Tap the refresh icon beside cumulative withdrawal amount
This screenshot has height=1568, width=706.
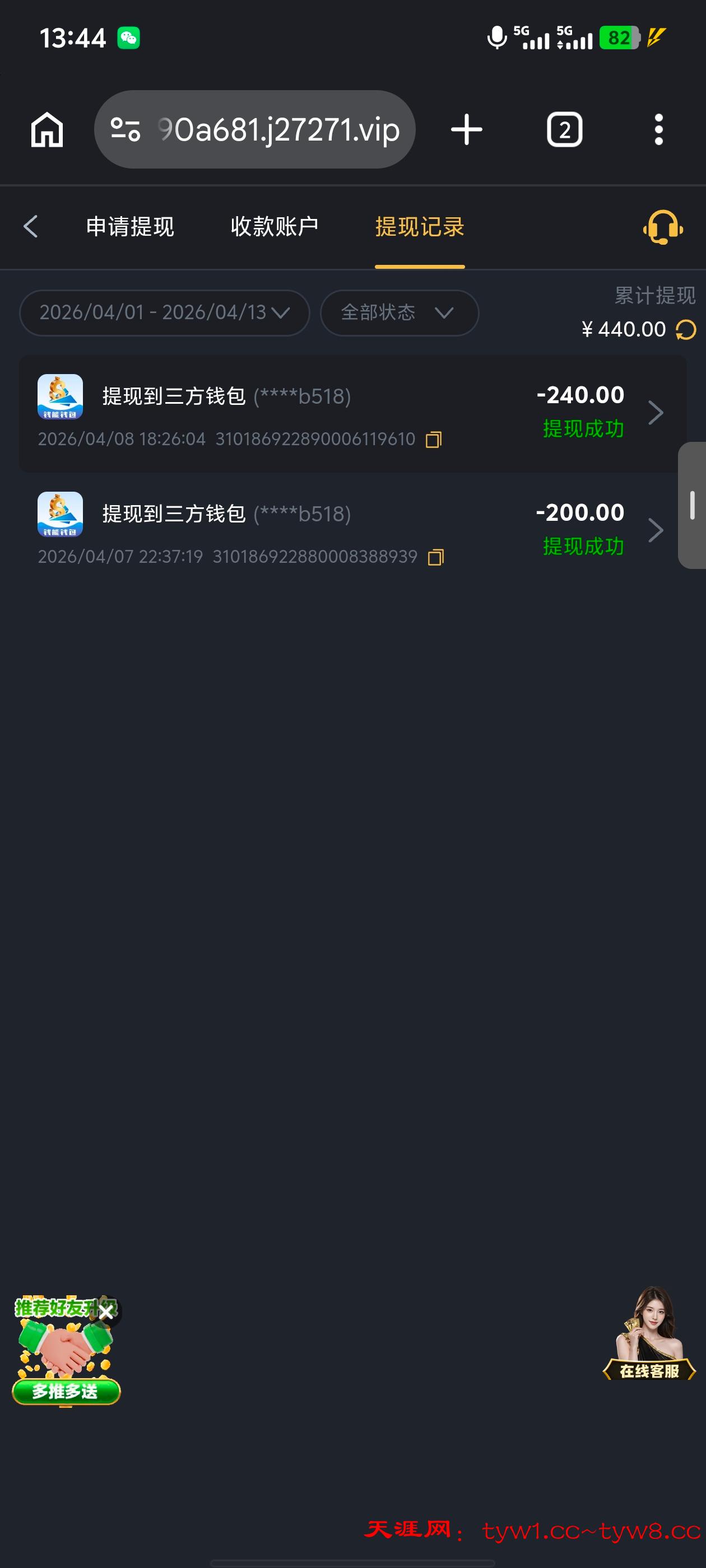point(685,329)
